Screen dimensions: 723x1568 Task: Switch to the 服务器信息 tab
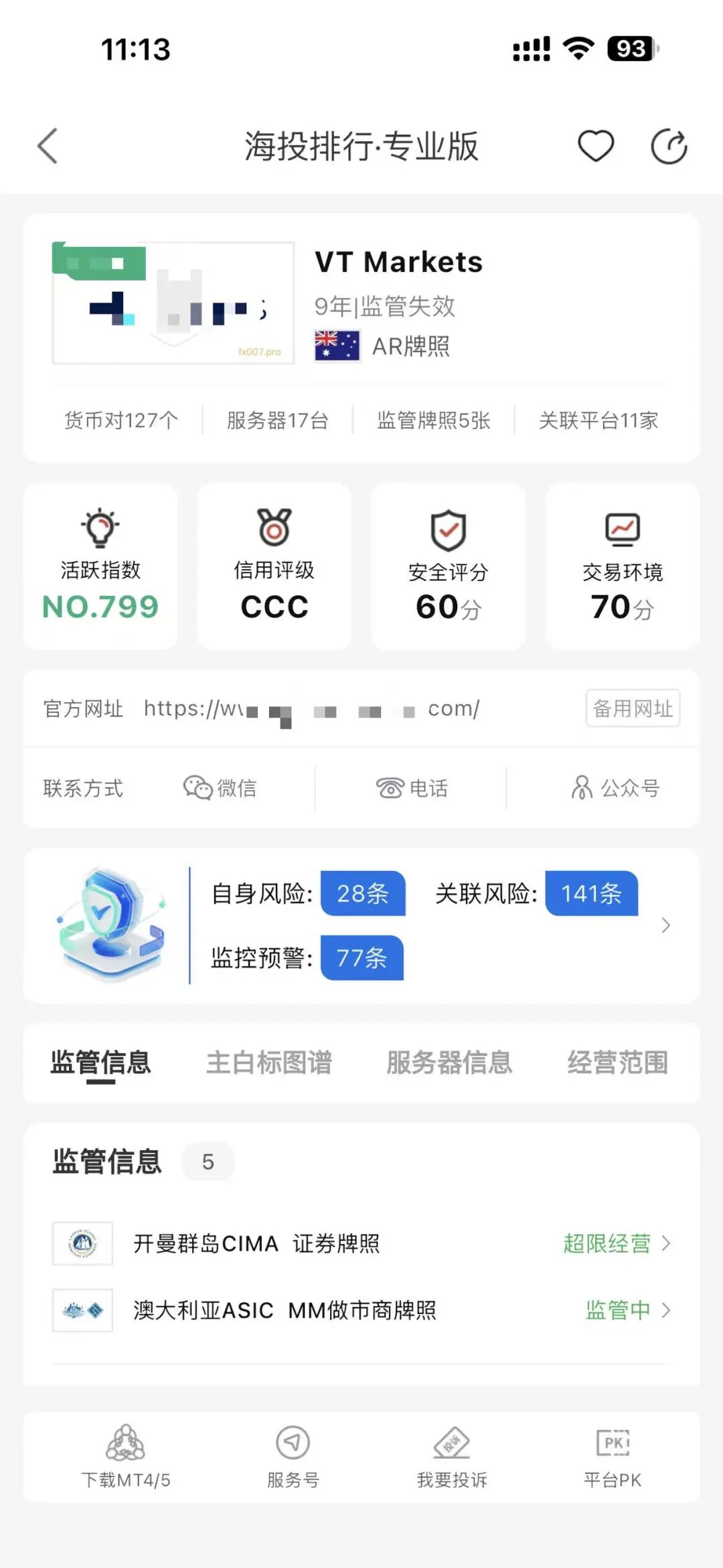coord(448,1063)
